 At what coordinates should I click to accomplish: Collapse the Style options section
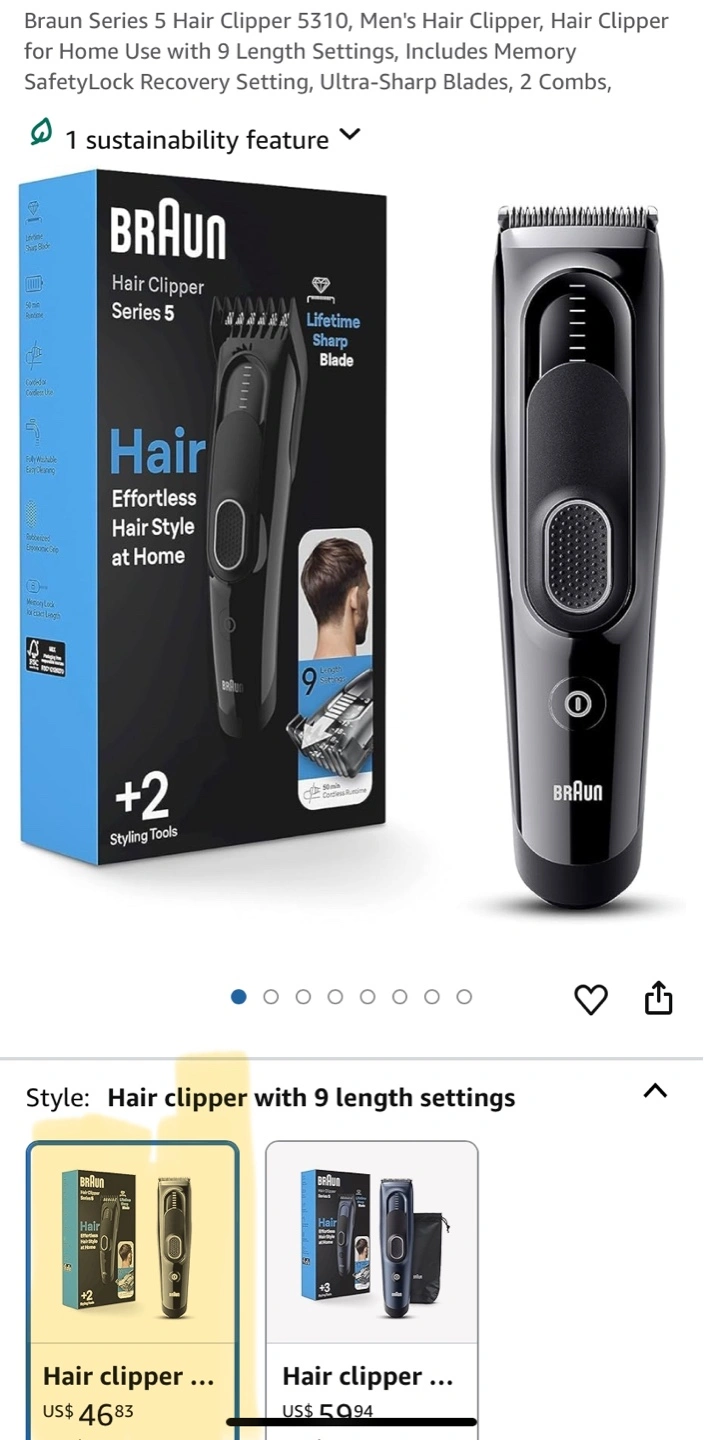click(x=655, y=1091)
